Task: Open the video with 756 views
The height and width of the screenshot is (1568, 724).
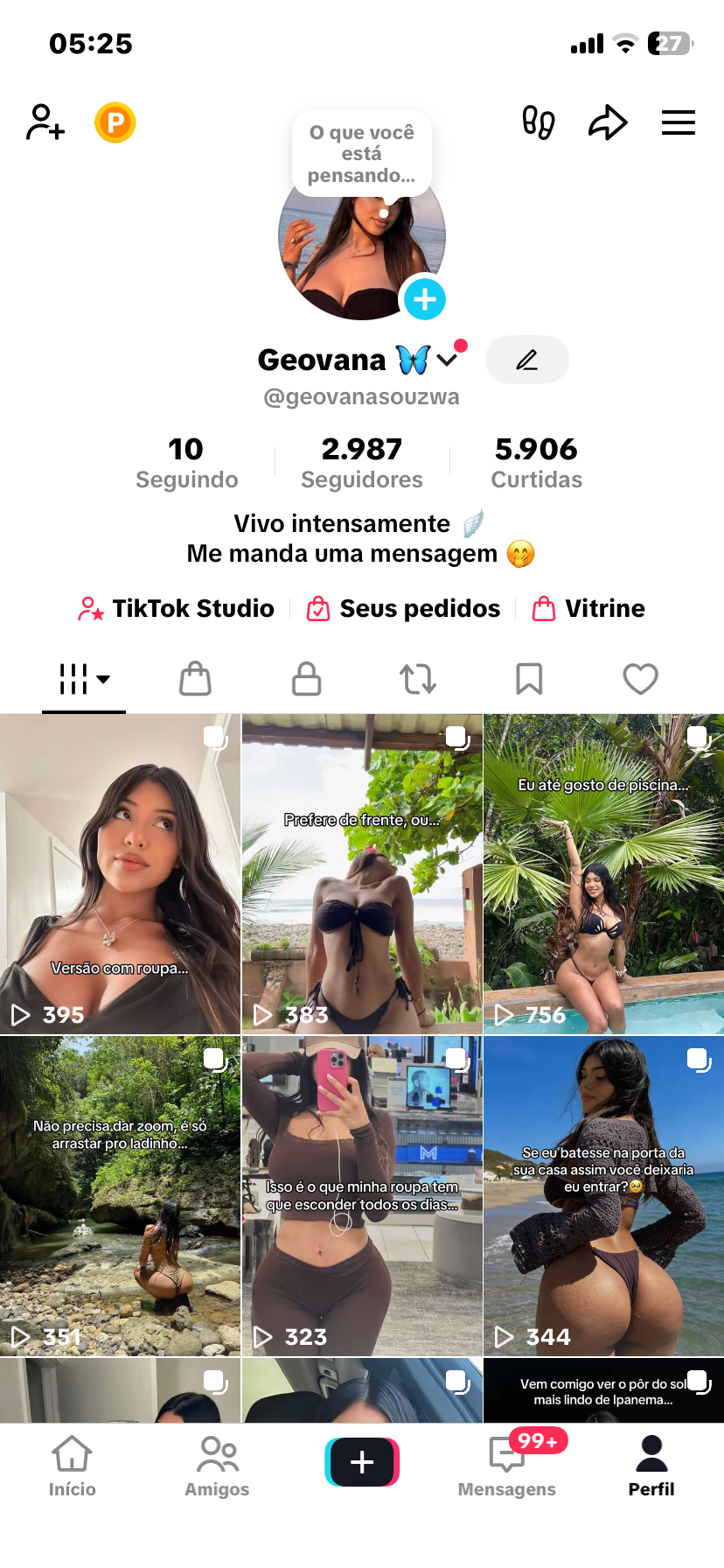Action: tap(603, 873)
